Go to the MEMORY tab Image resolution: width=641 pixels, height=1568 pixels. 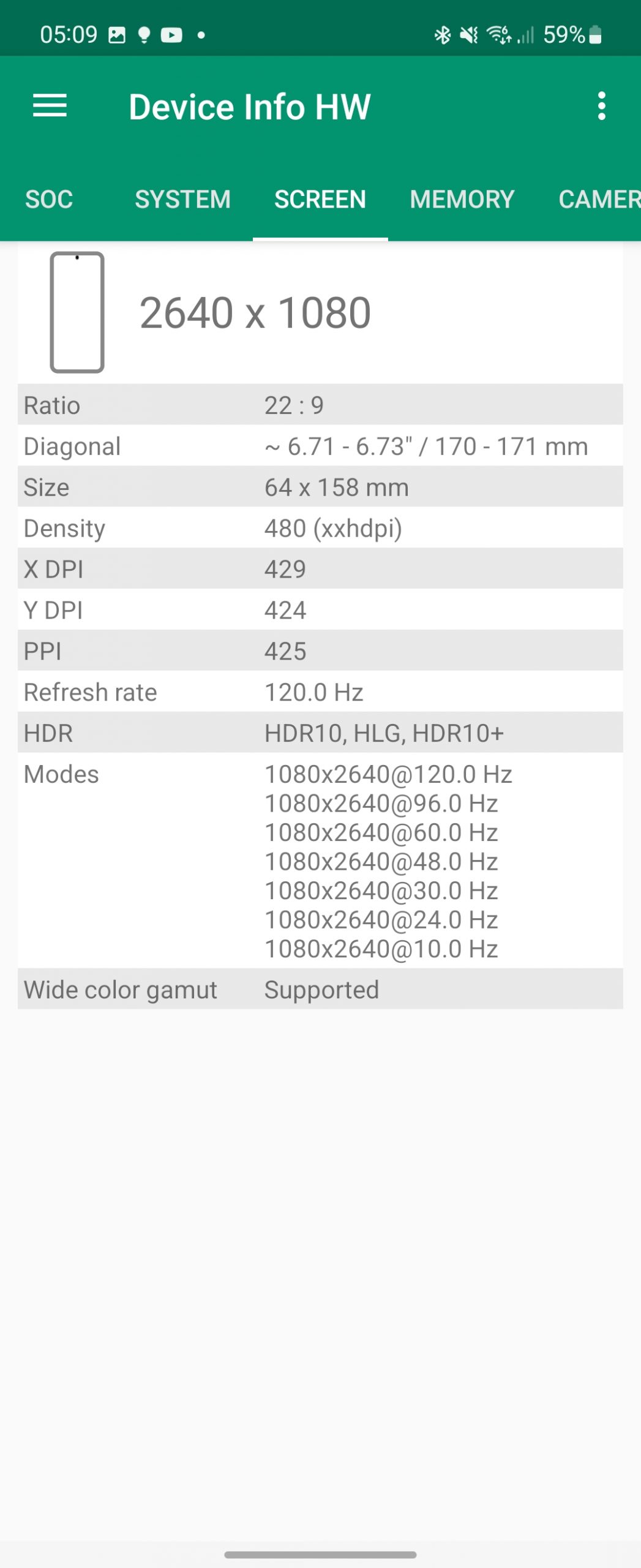click(462, 199)
